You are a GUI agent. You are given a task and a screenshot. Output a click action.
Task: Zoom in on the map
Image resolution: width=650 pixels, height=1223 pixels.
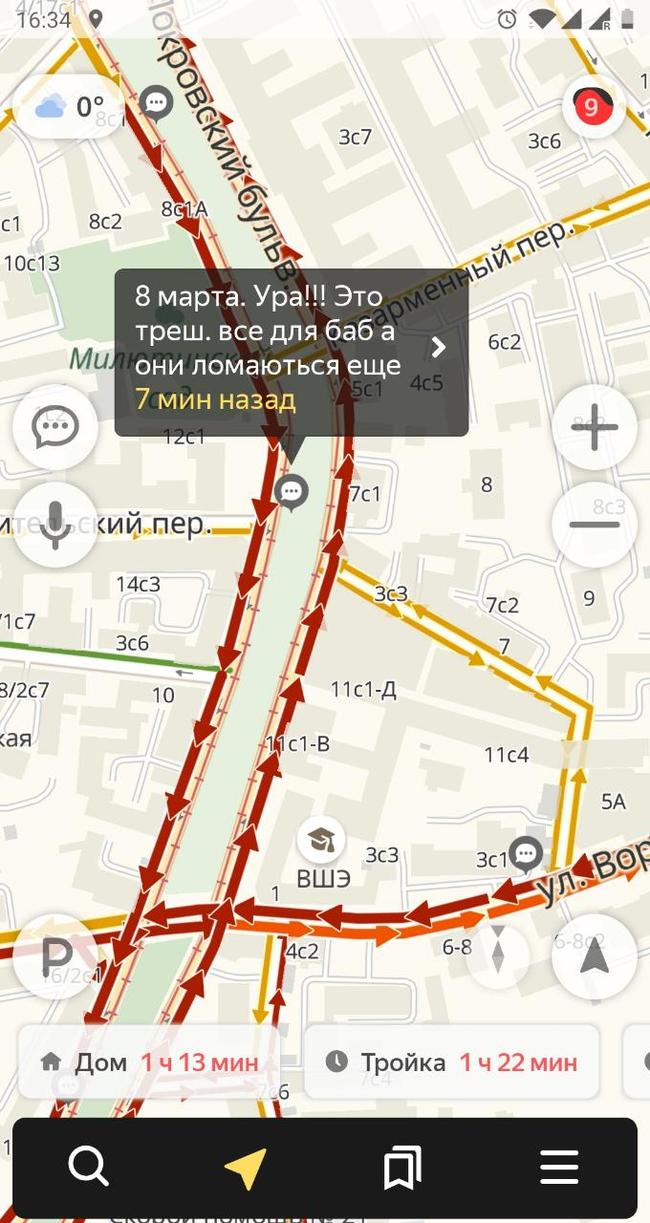[x=594, y=428]
